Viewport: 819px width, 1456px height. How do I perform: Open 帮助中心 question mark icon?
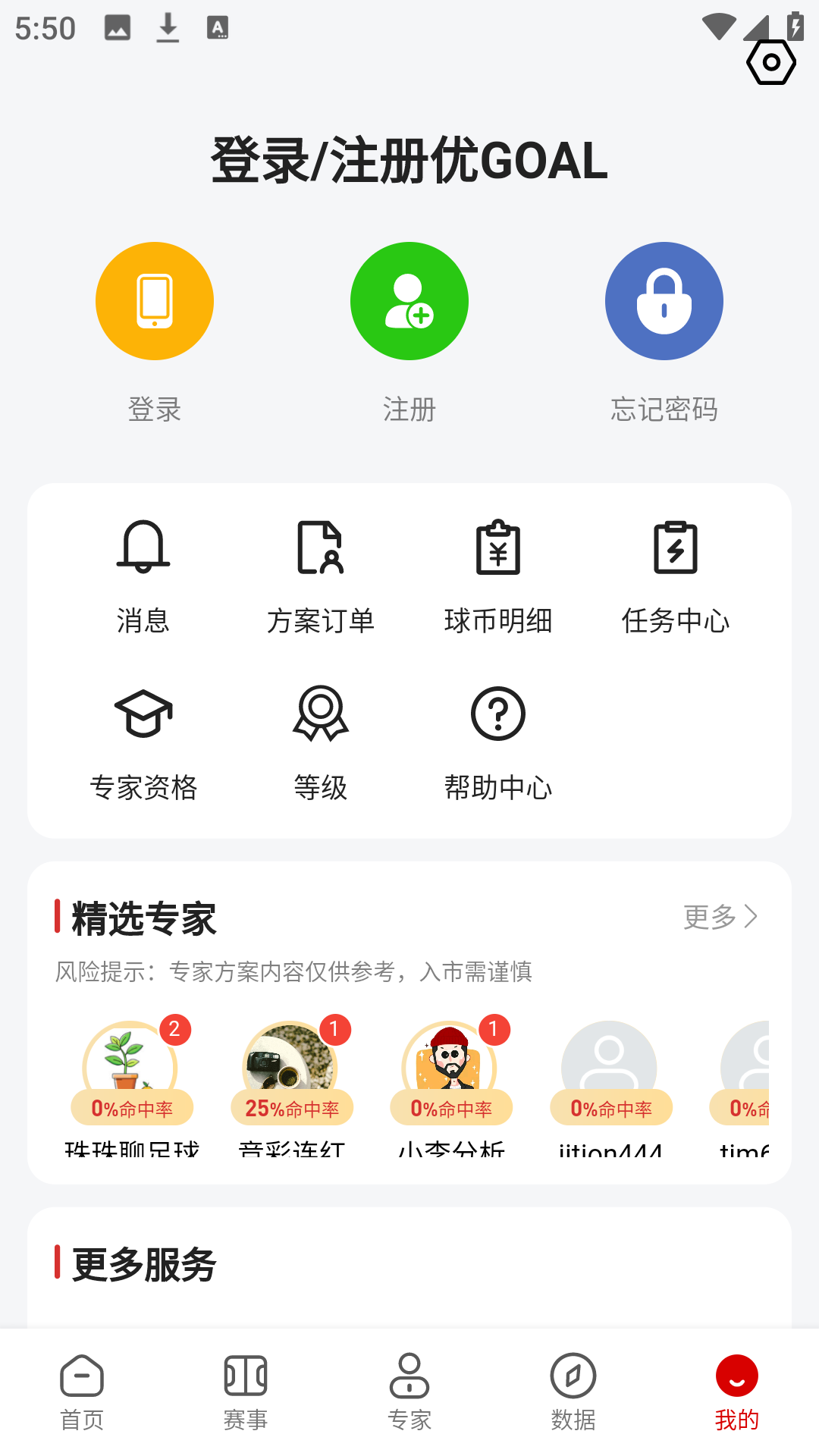tap(498, 715)
